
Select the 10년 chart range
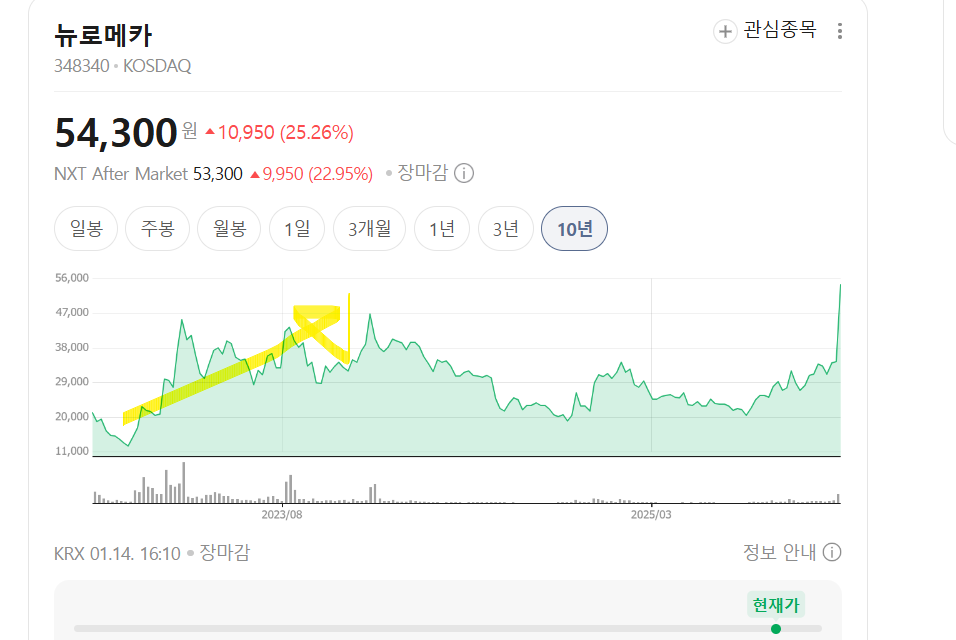574,229
